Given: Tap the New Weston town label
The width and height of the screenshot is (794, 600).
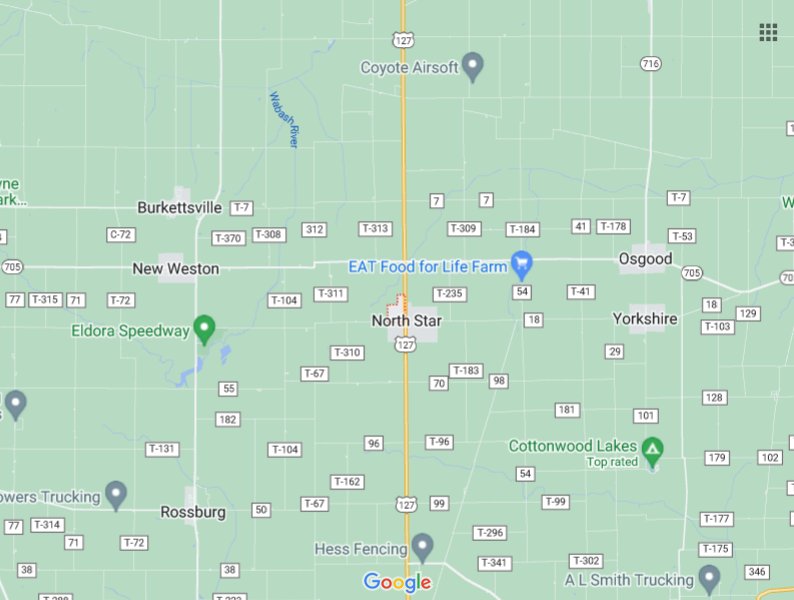Looking at the screenshot, I should (175, 269).
